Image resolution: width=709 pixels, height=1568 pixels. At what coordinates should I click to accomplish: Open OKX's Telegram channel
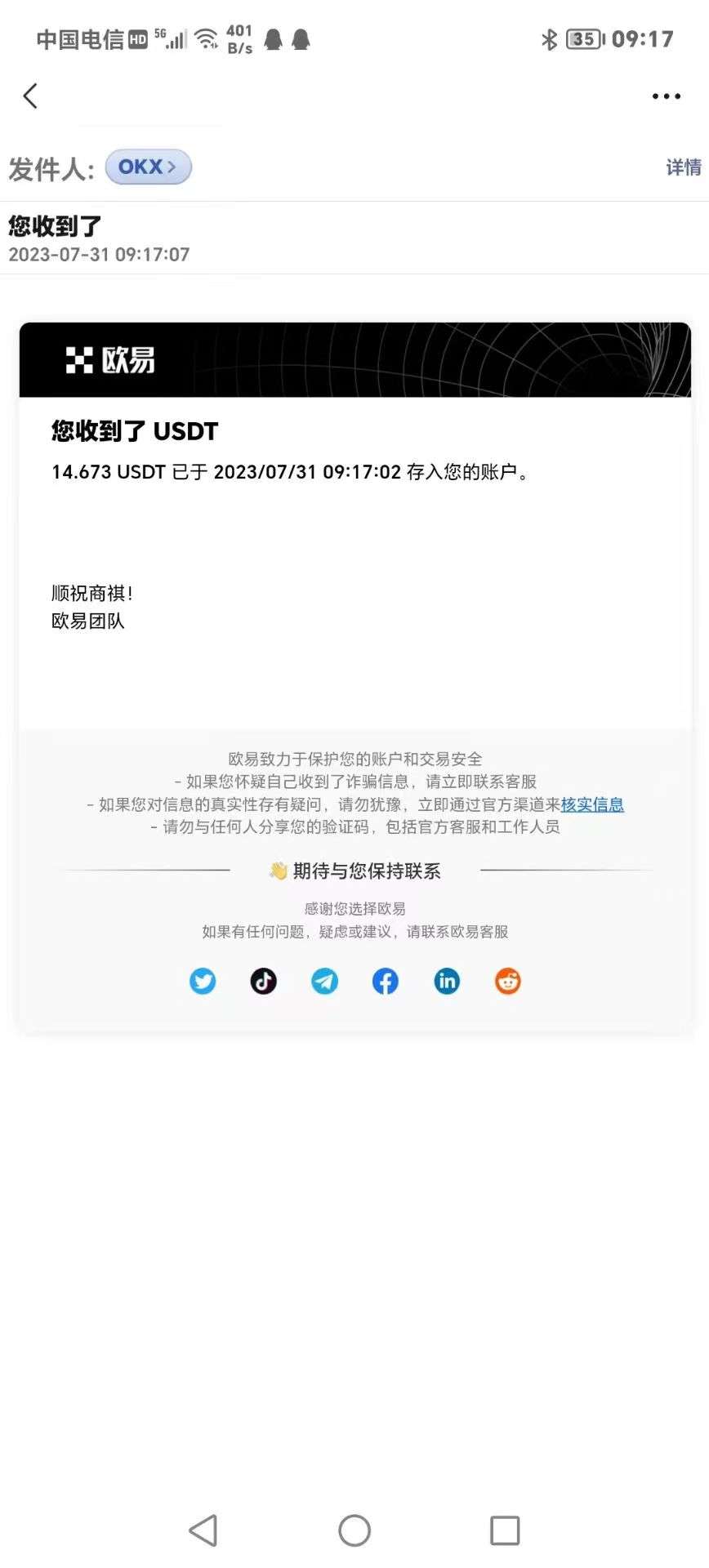pyautogui.click(x=324, y=981)
